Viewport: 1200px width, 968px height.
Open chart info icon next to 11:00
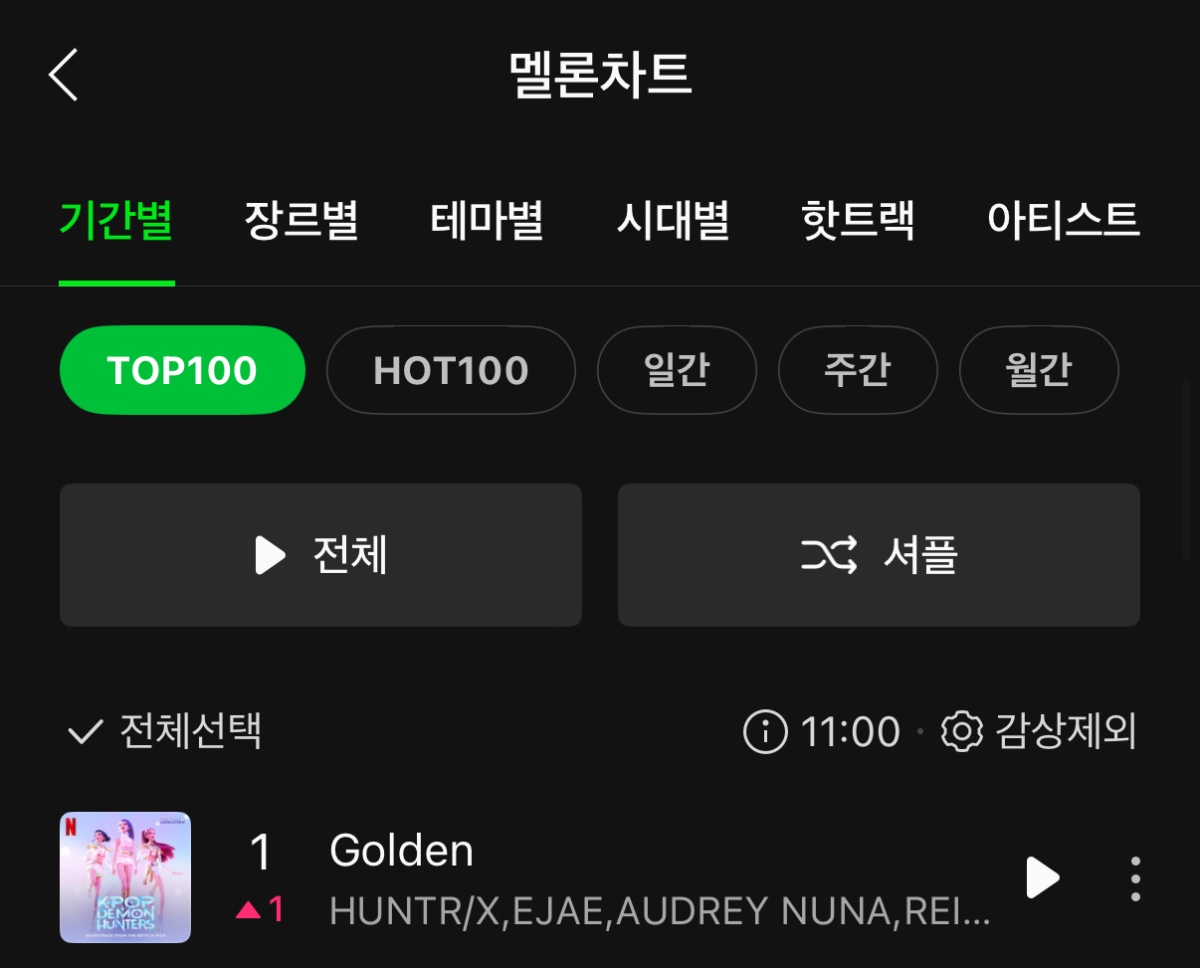(x=765, y=732)
